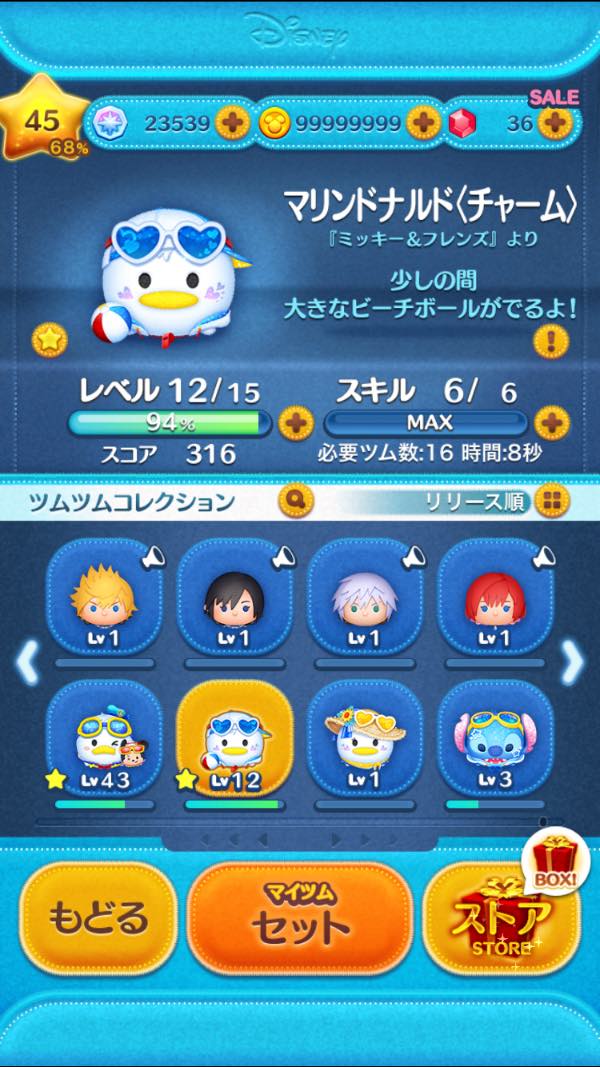Tap the star icon left of Marine Donald
This screenshot has height=1067, width=600.
click(x=49, y=340)
